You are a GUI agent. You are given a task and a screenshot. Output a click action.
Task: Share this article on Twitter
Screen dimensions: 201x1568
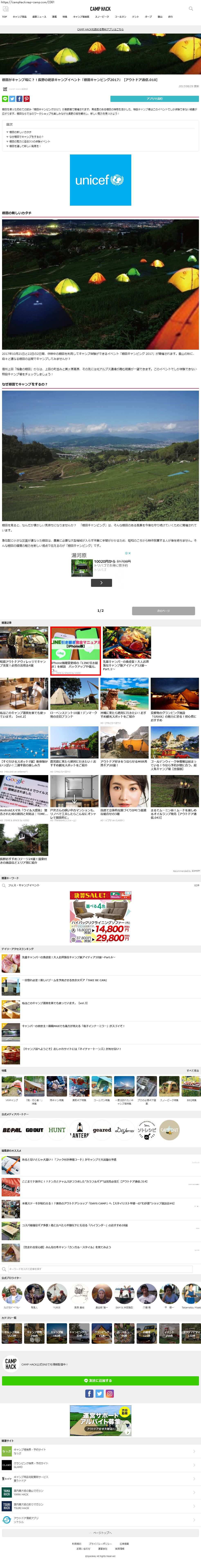tap(12, 99)
